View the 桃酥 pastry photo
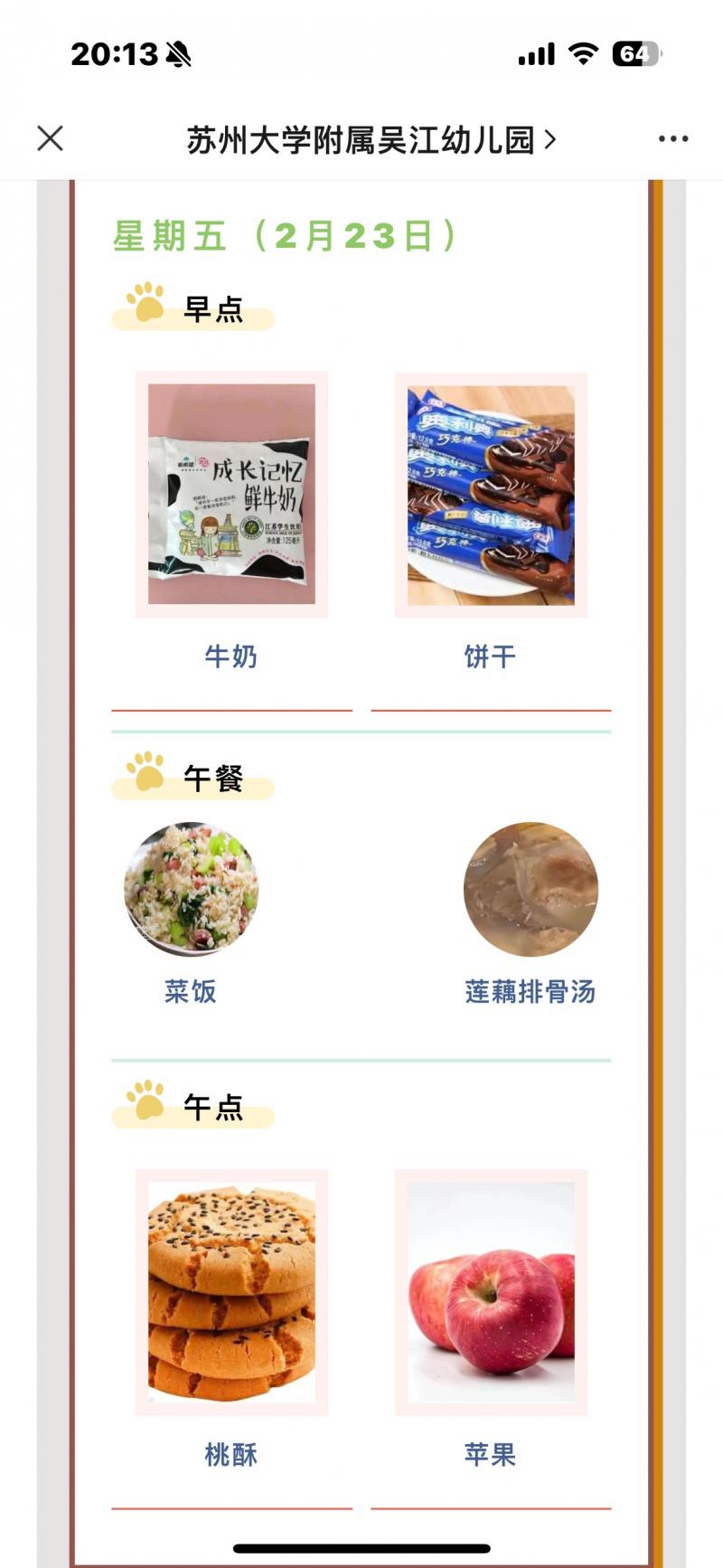Viewport: 723px width, 1568px height. (231, 1291)
